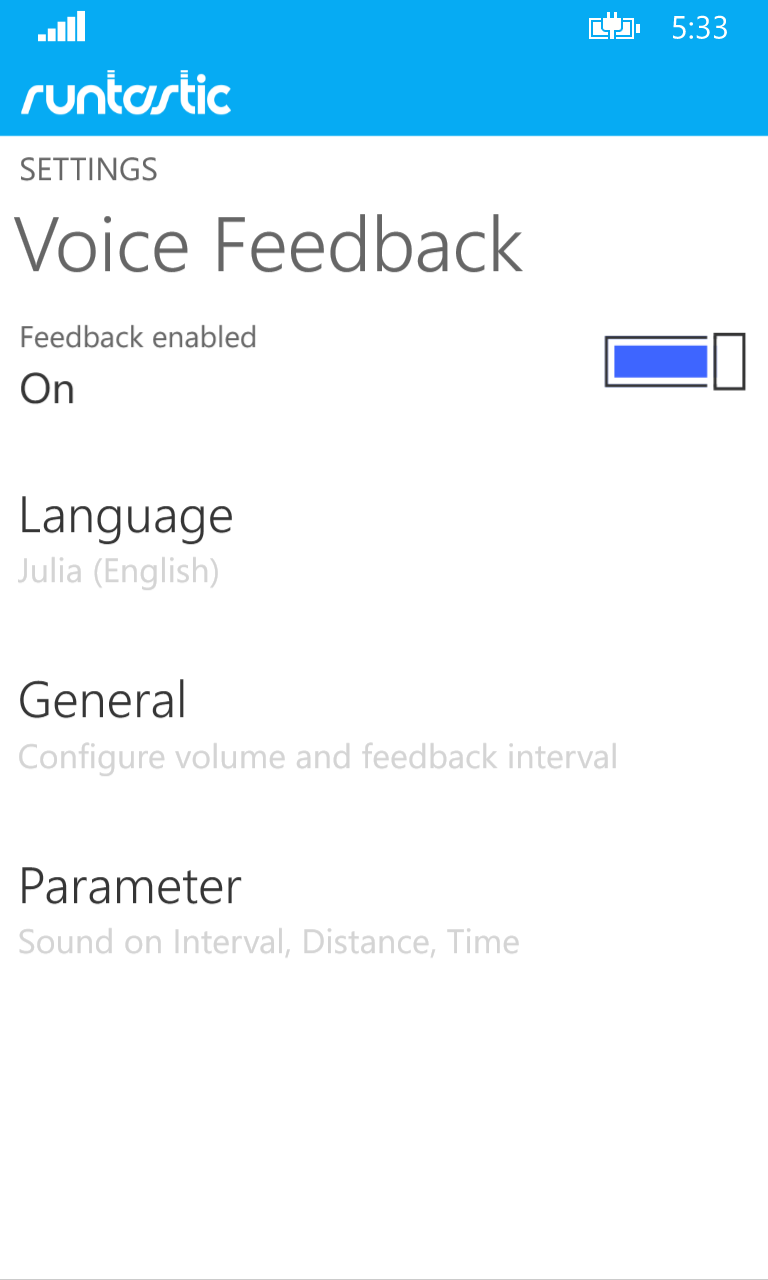The width and height of the screenshot is (768, 1280).
Task: Turn off the Feedback enabled switch
Action: (675, 361)
